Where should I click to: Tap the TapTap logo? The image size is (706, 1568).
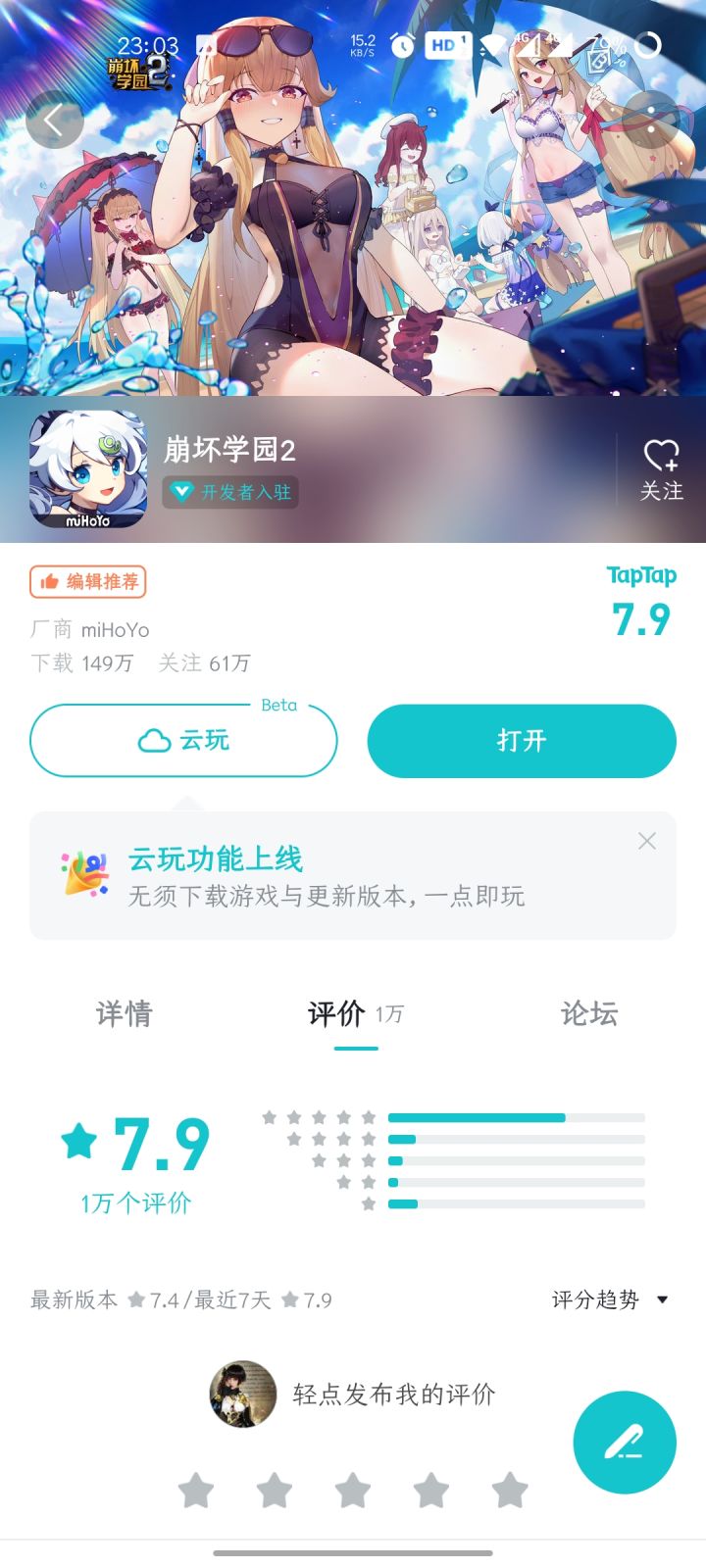[x=639, y=575]
